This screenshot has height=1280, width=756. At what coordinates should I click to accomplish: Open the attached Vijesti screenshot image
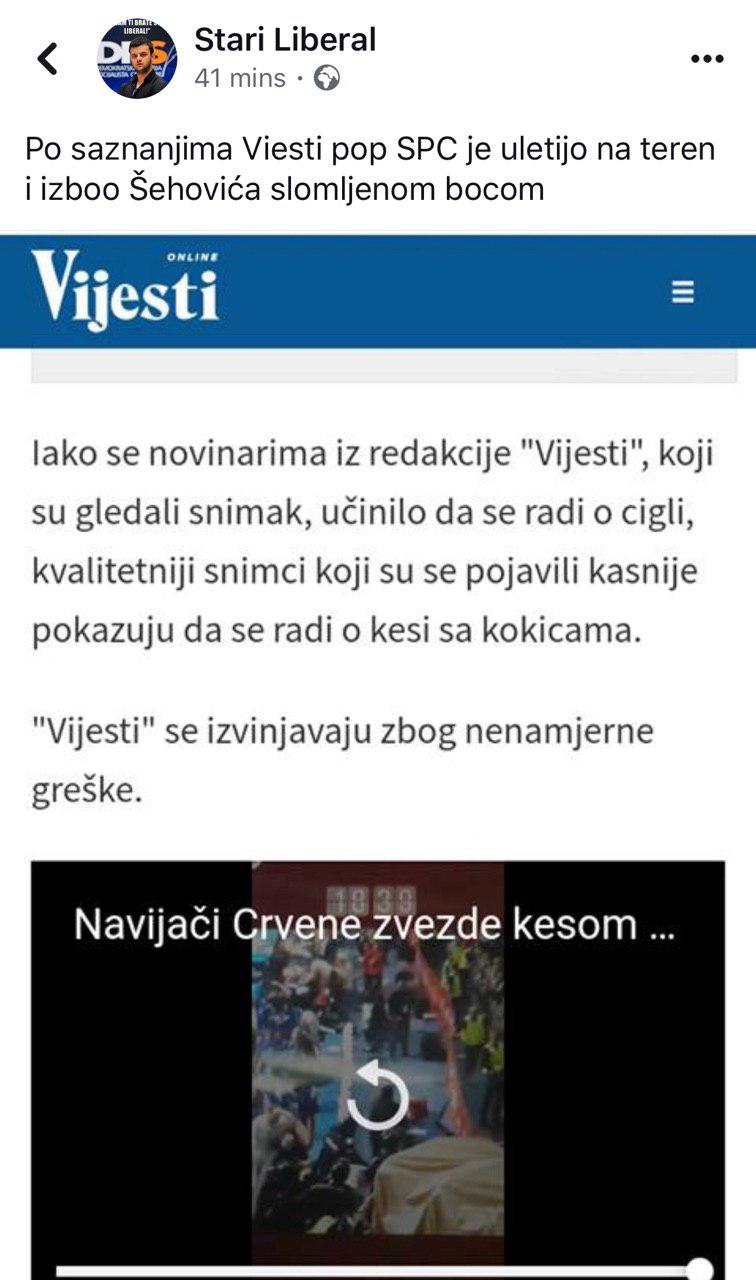(378, 700)
